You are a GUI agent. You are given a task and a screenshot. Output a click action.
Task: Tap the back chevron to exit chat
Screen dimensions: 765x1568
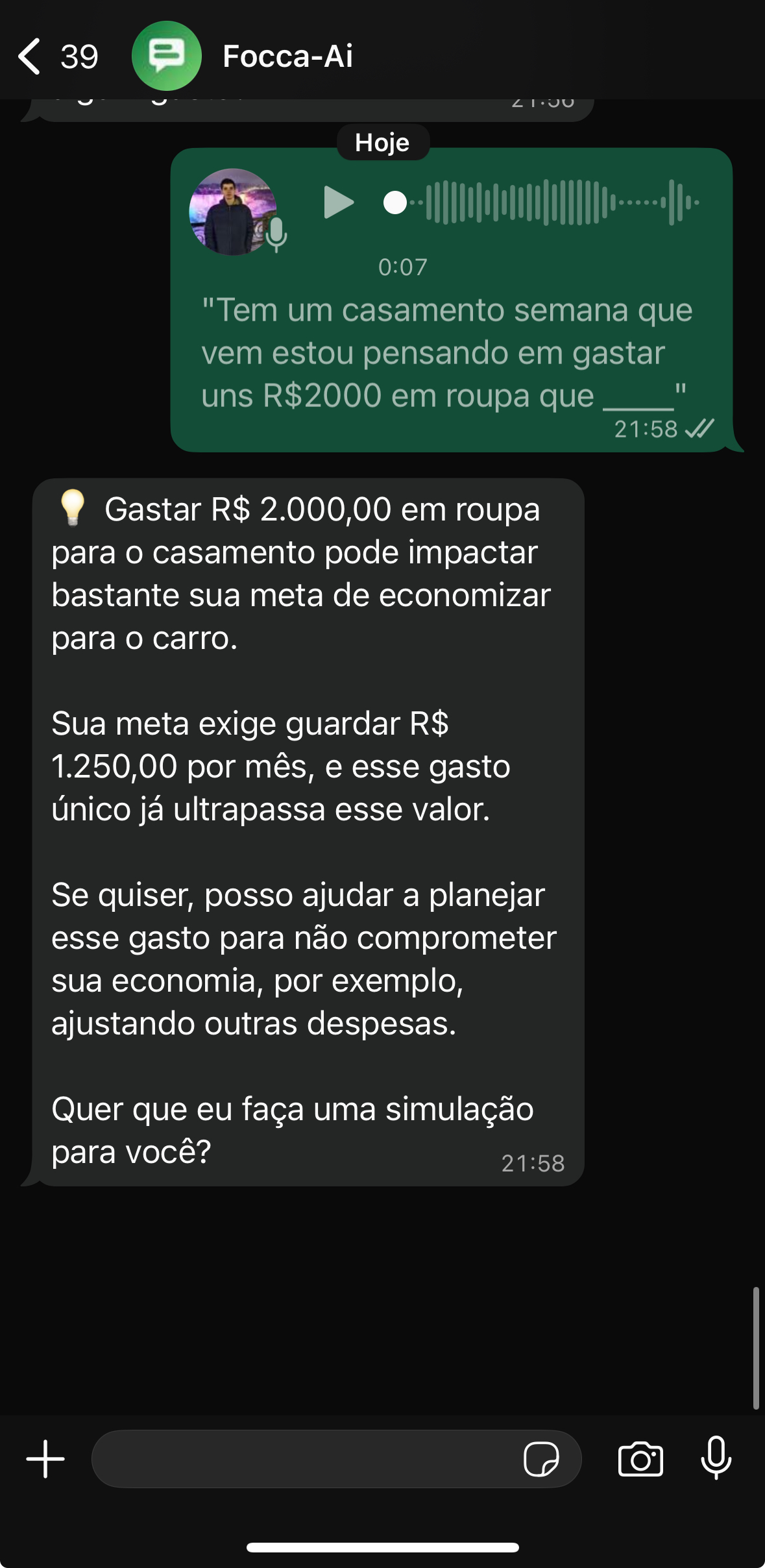pos(28,57)
